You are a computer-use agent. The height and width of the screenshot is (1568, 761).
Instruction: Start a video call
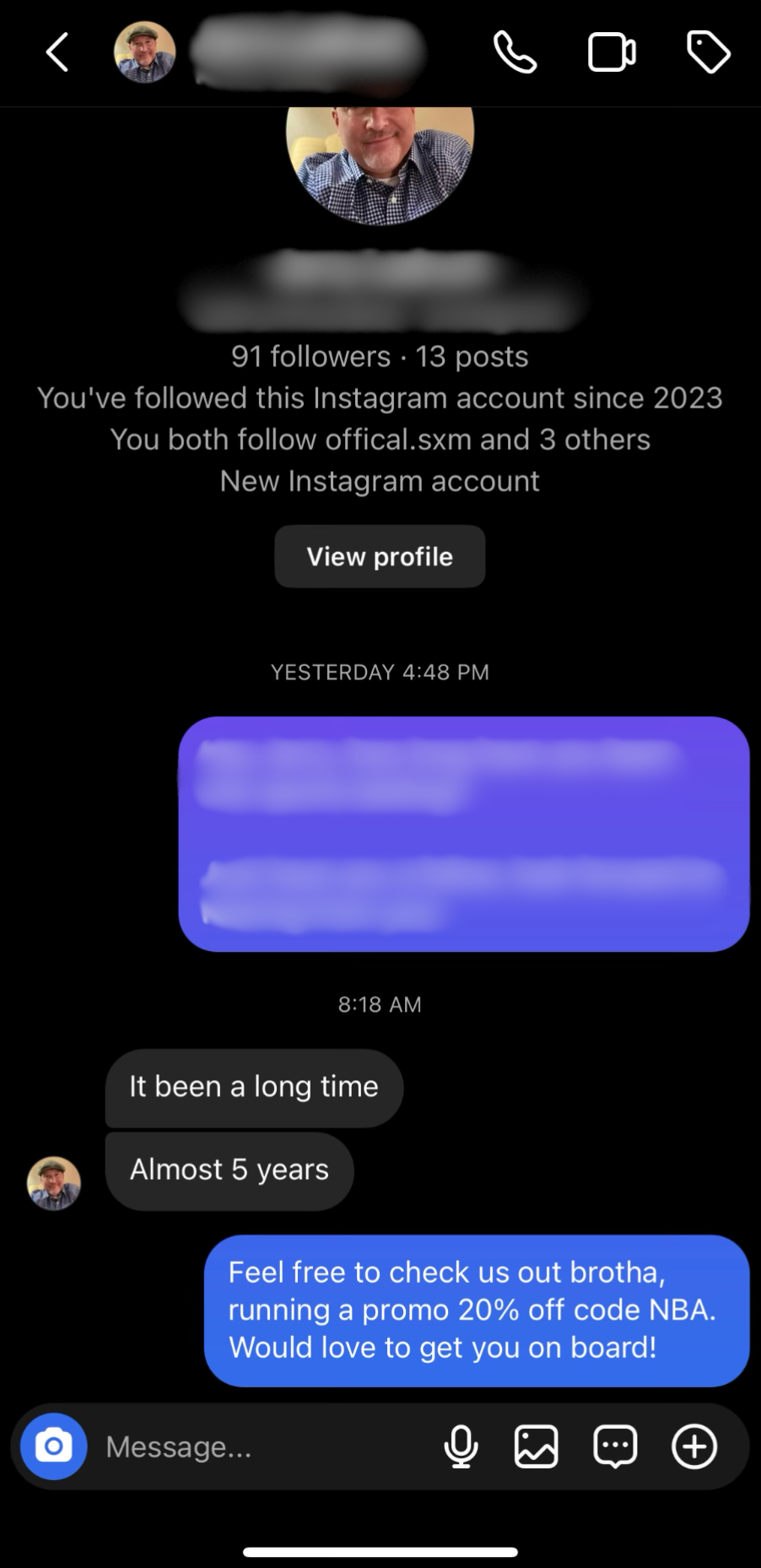tap(612, 53)
